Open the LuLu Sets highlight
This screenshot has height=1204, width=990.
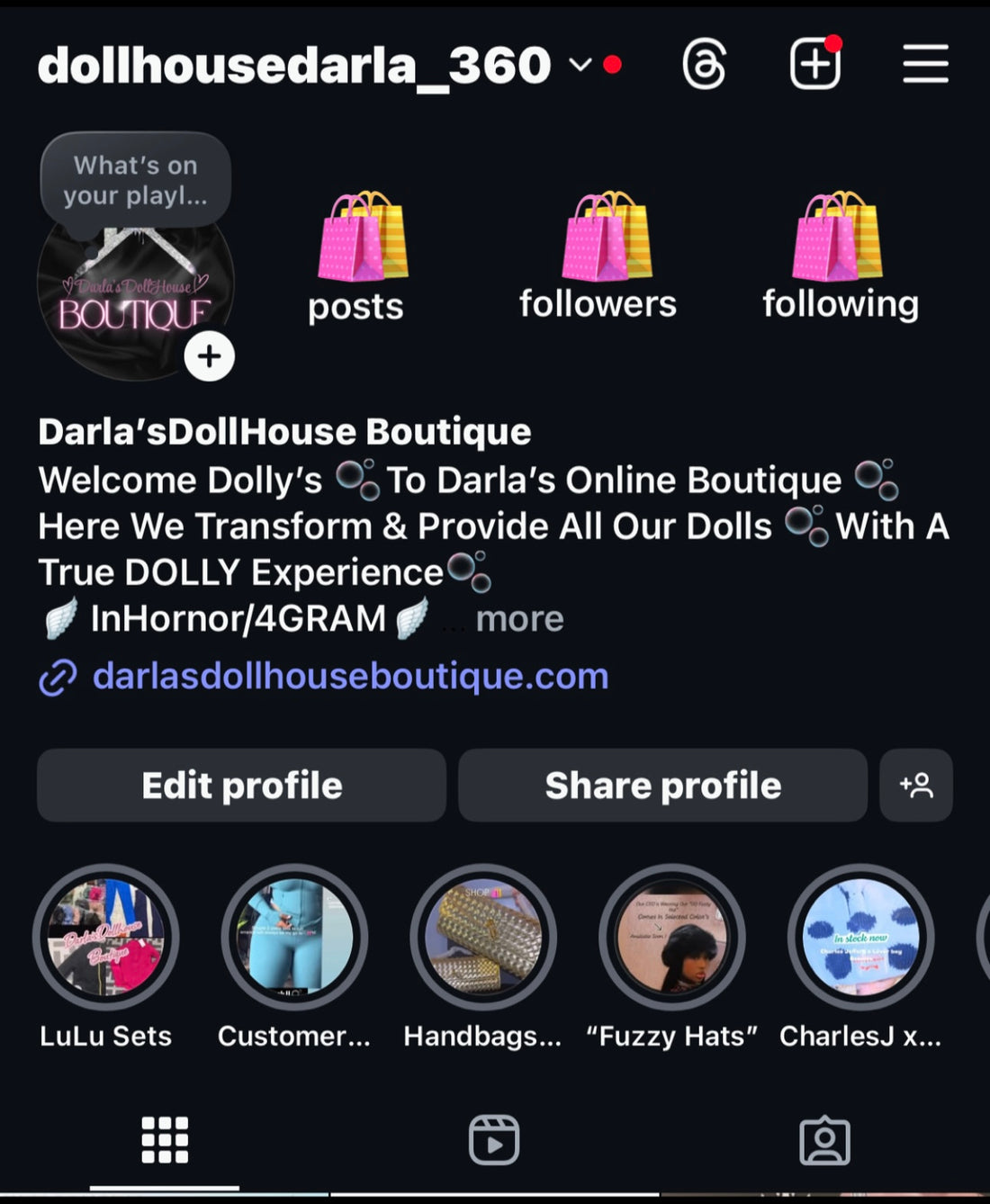(x=106, y=938)
